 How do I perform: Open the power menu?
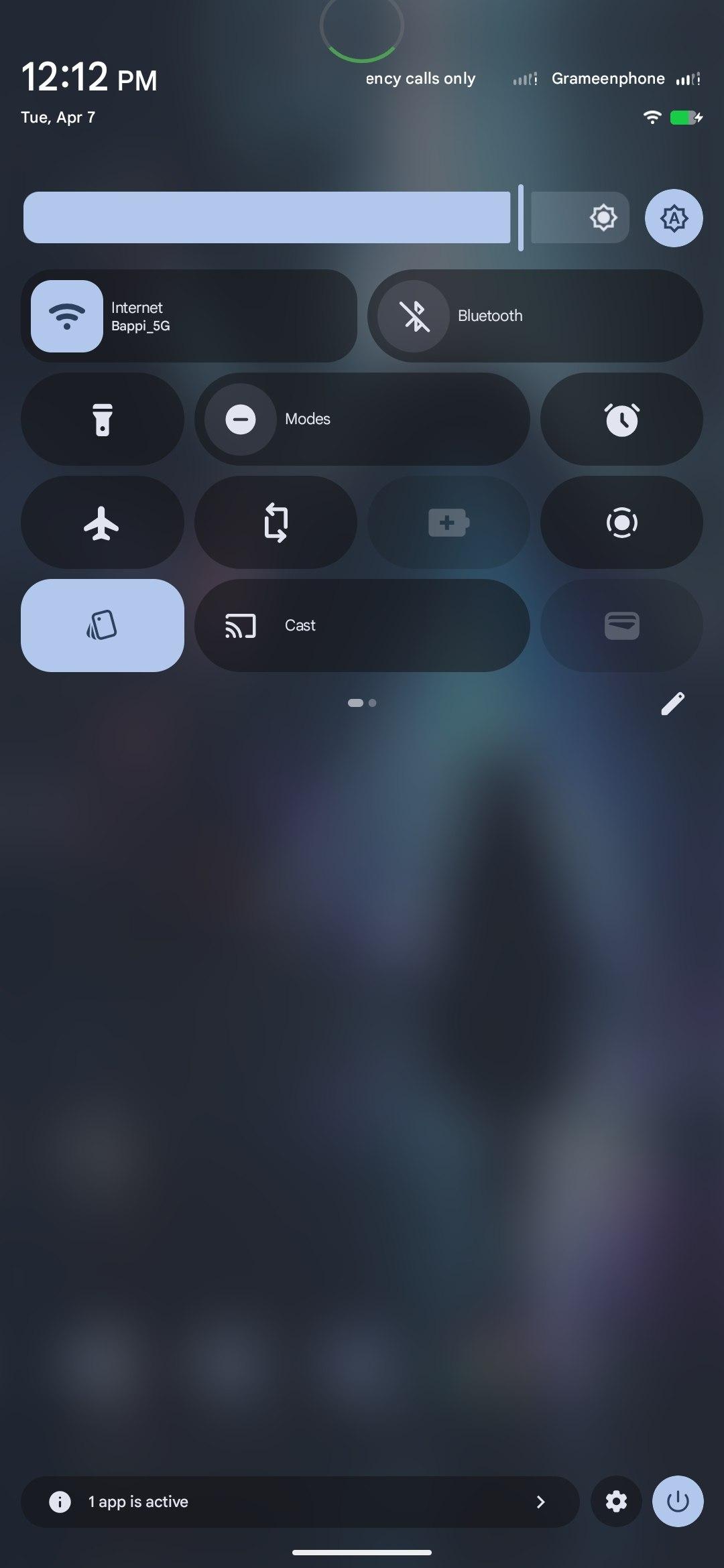pyautogui.click(x=678, y=1502)
